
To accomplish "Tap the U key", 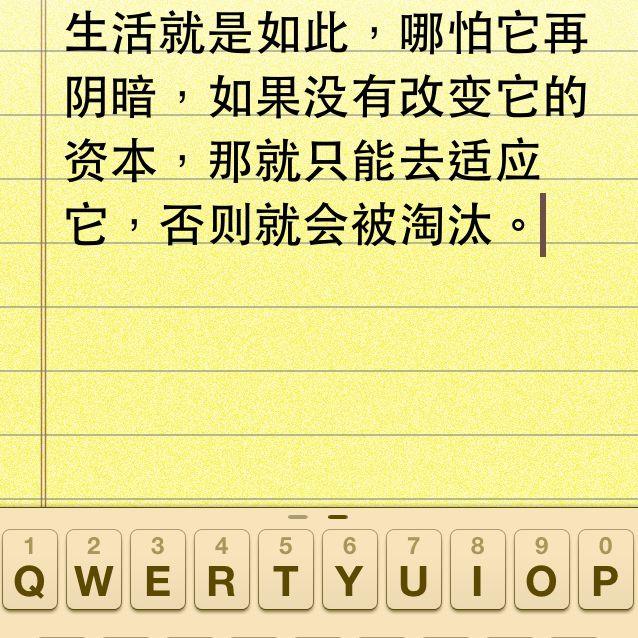I will point(414,571).
